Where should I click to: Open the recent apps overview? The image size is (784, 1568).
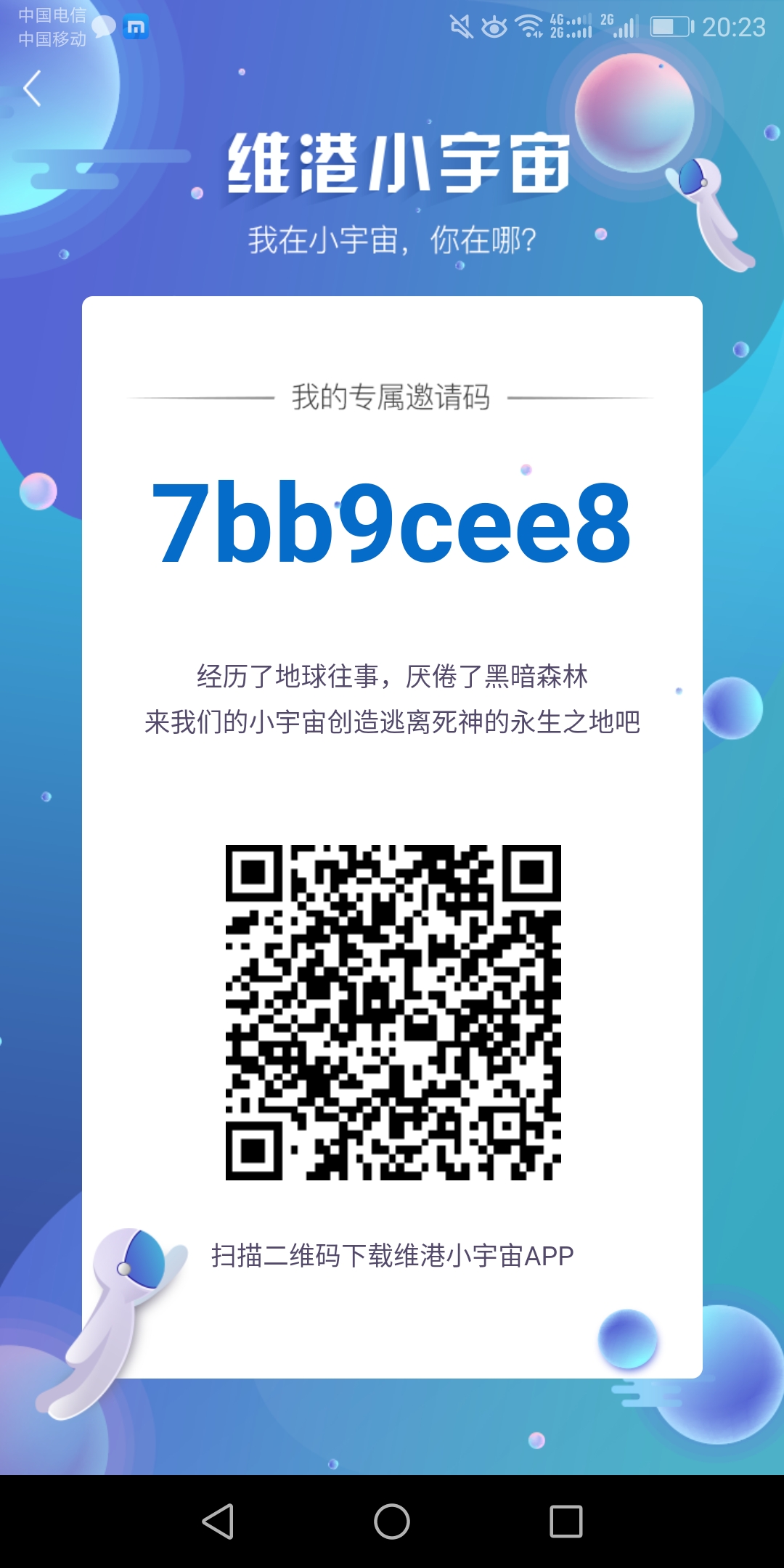(x=565, y=1521)
